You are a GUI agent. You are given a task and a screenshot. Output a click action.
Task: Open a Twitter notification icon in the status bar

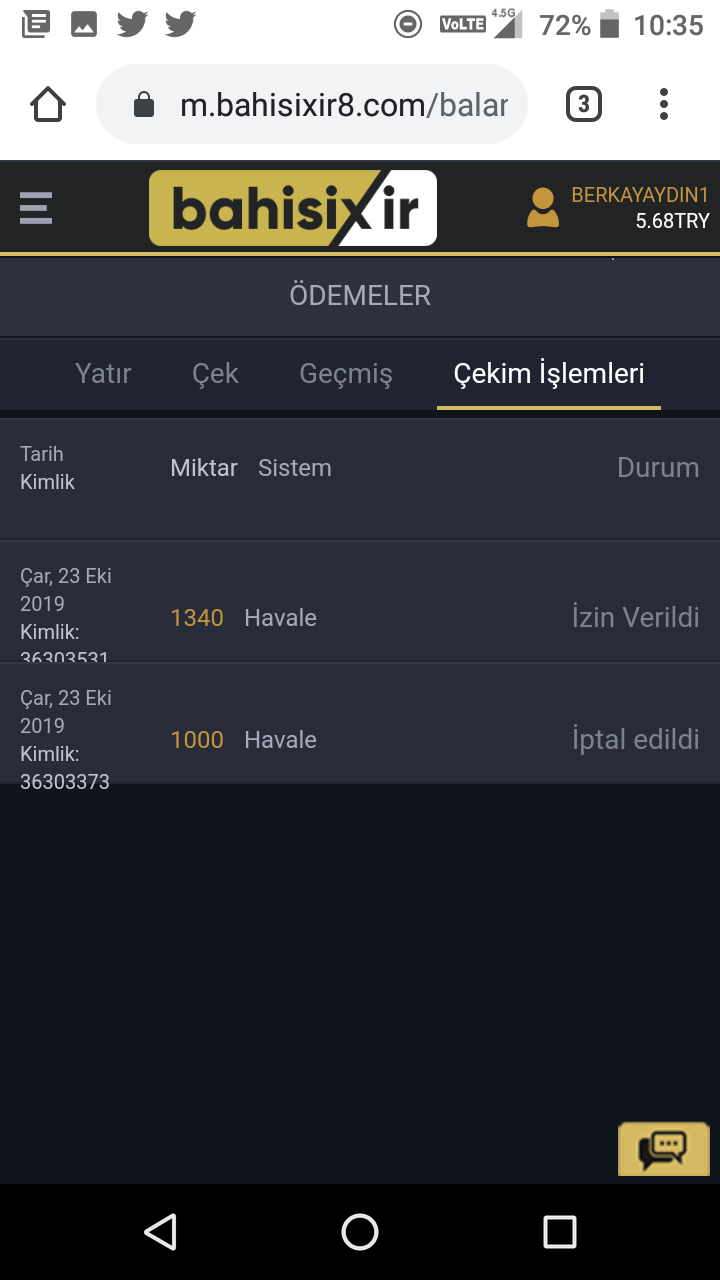(x=131, y=24)
